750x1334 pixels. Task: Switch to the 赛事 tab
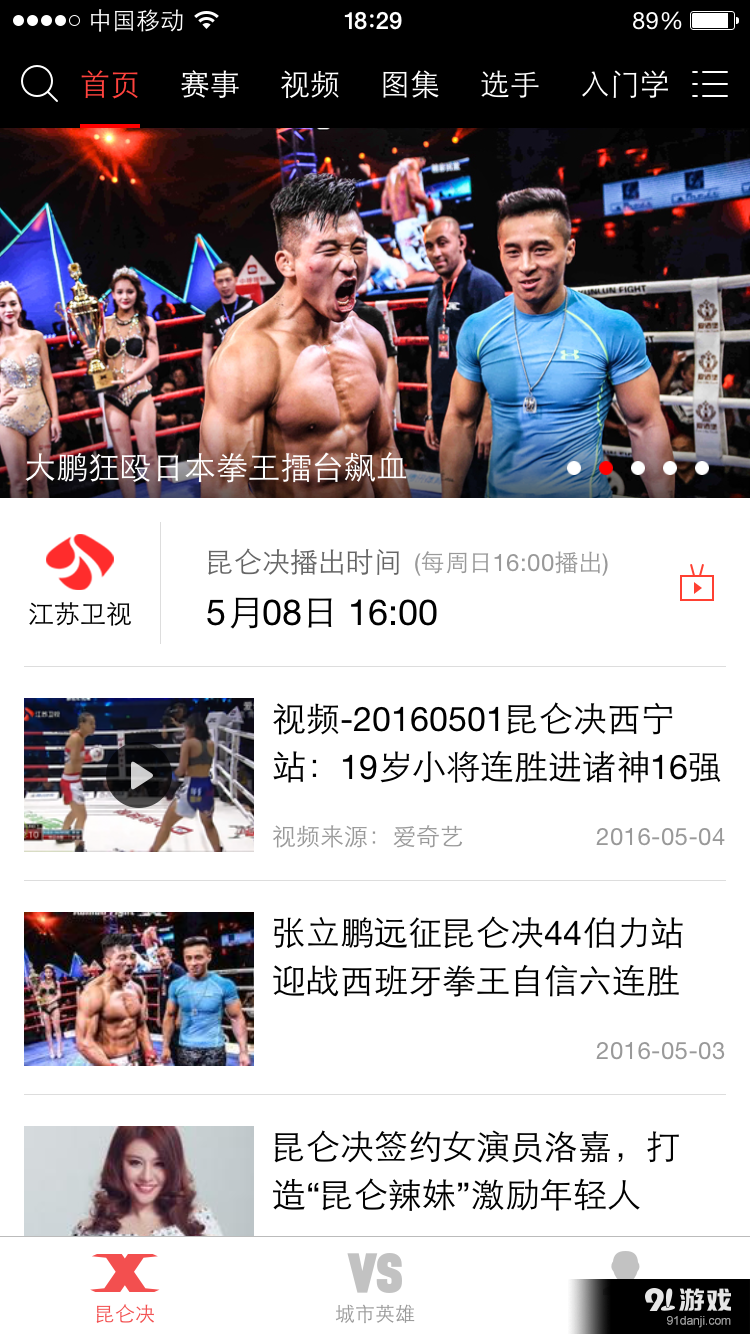[x=209, y=85]
